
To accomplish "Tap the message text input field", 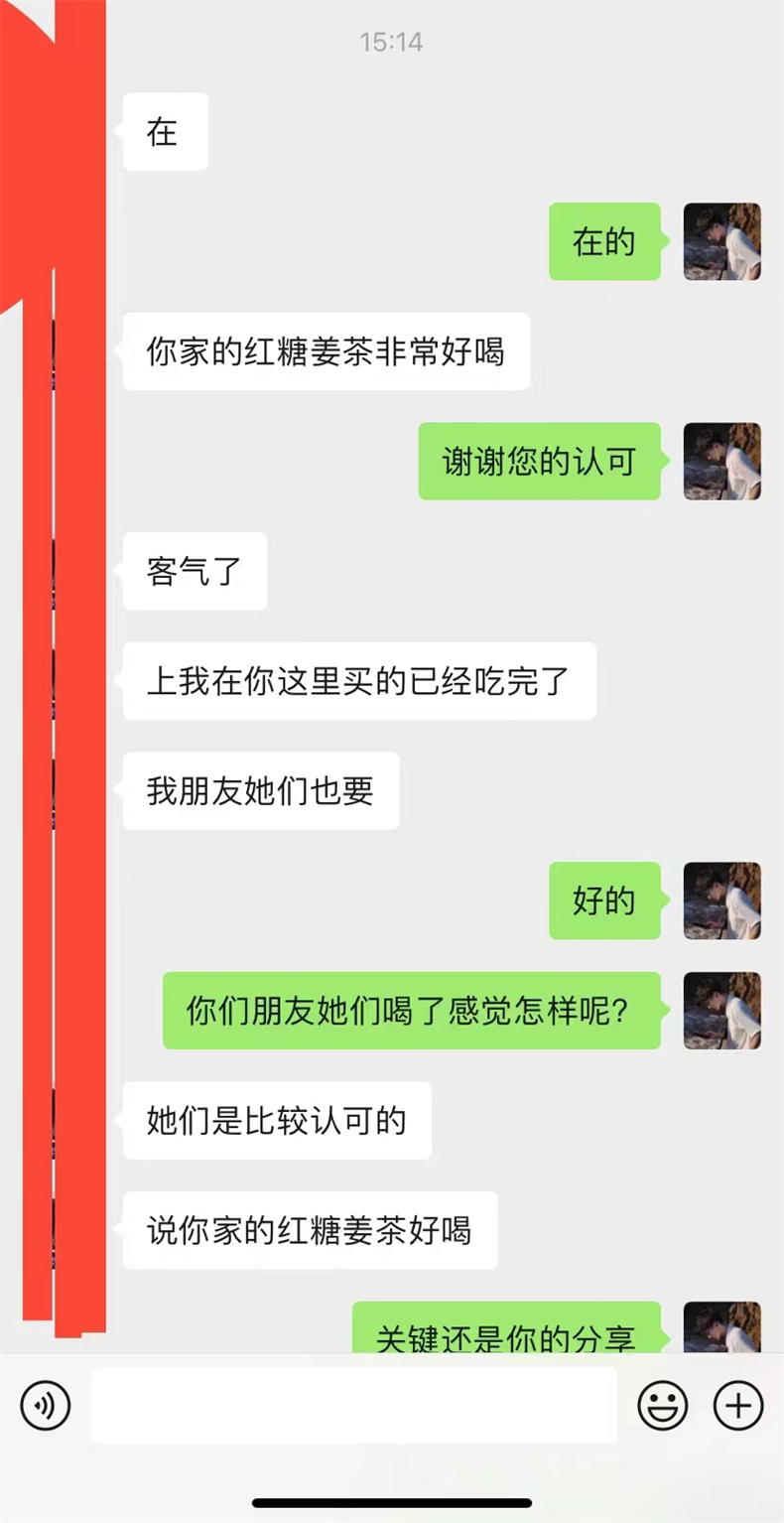I will pos(353,1405).
